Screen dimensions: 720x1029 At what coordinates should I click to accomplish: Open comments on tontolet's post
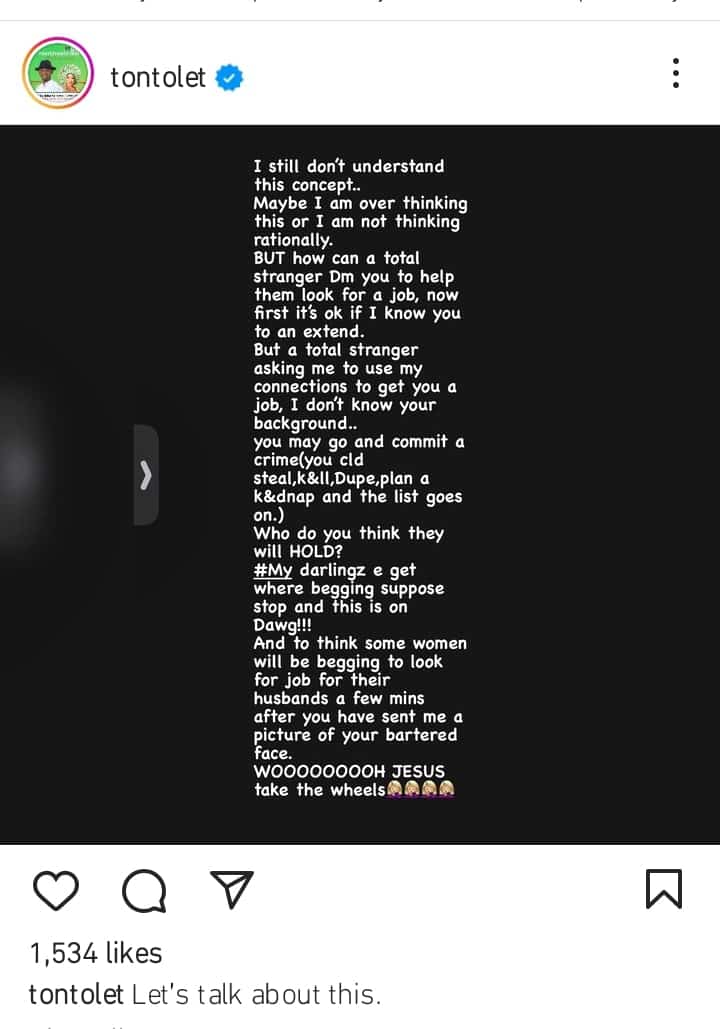coord(144,889)
